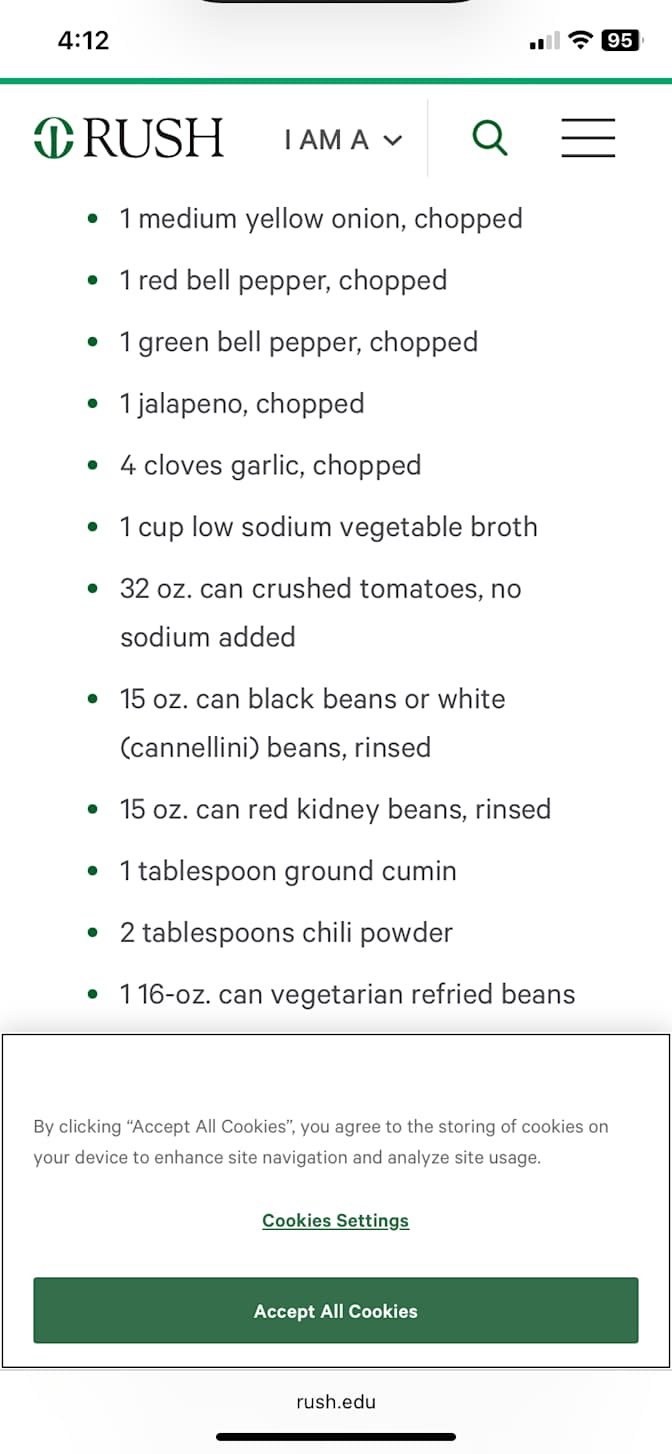Screen dimensions: 672x1454
Task: Accept All Cookies
Action: 336,1310
